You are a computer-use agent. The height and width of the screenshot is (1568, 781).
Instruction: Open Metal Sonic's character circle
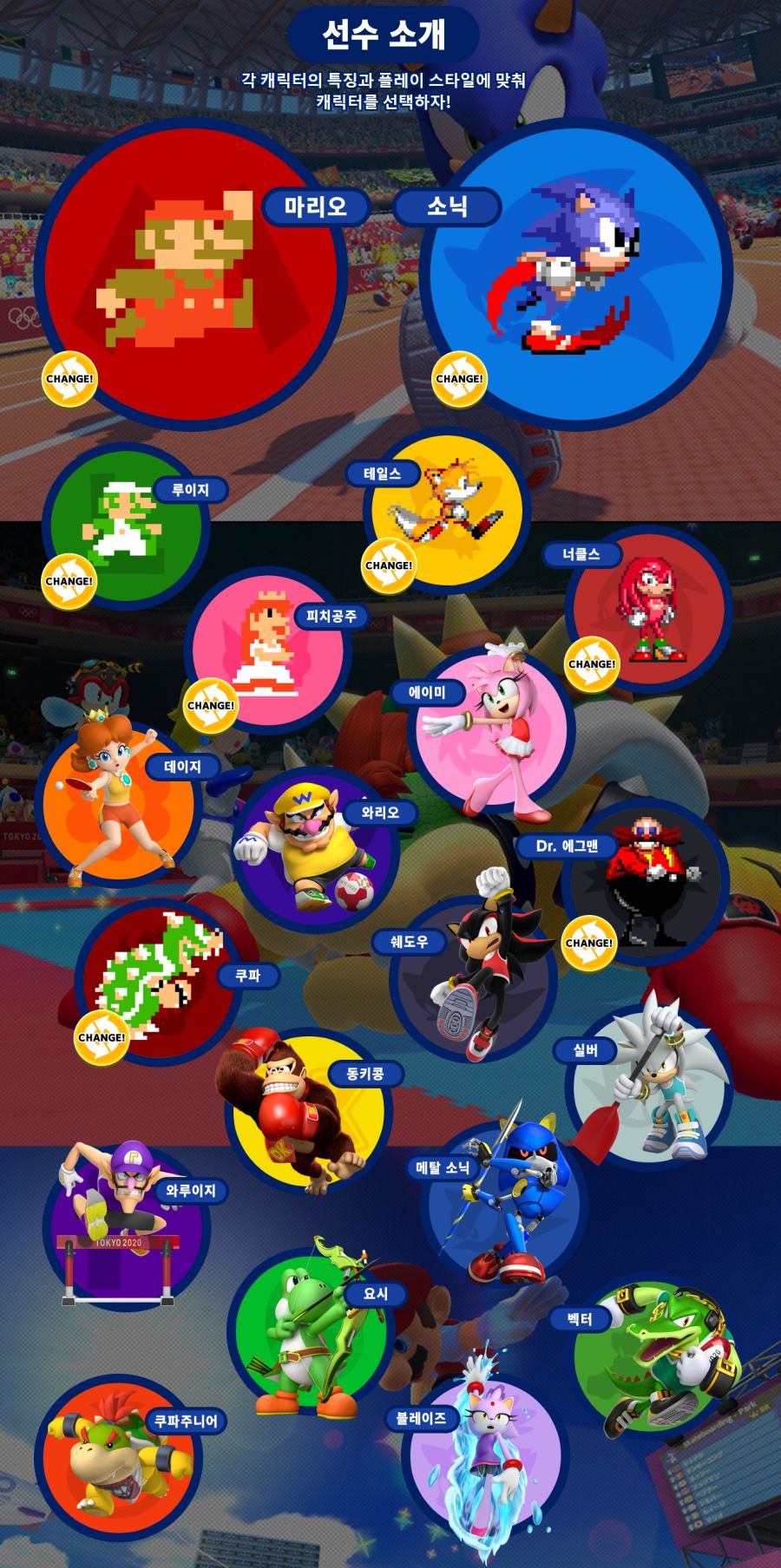point(503,1205)
